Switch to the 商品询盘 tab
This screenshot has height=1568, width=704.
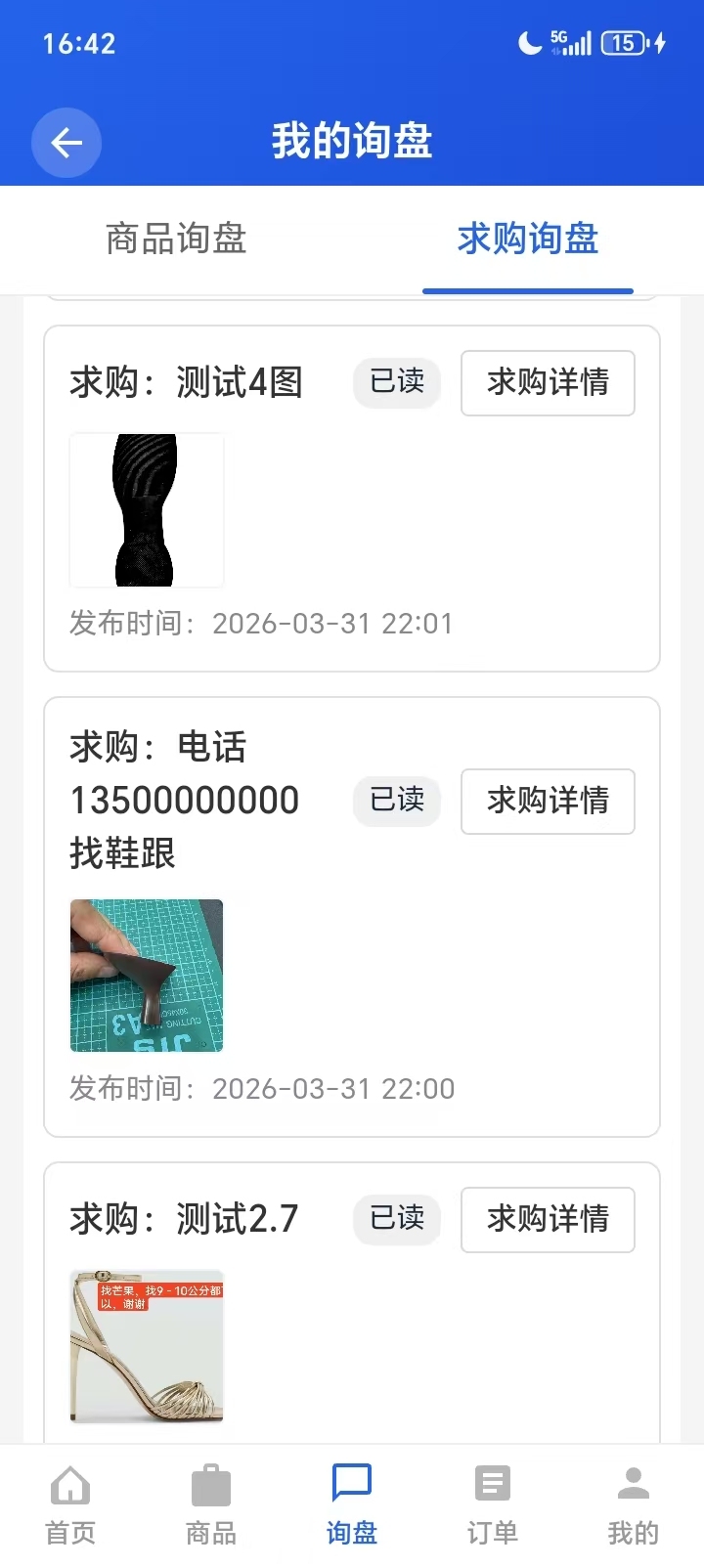(176, 240)
